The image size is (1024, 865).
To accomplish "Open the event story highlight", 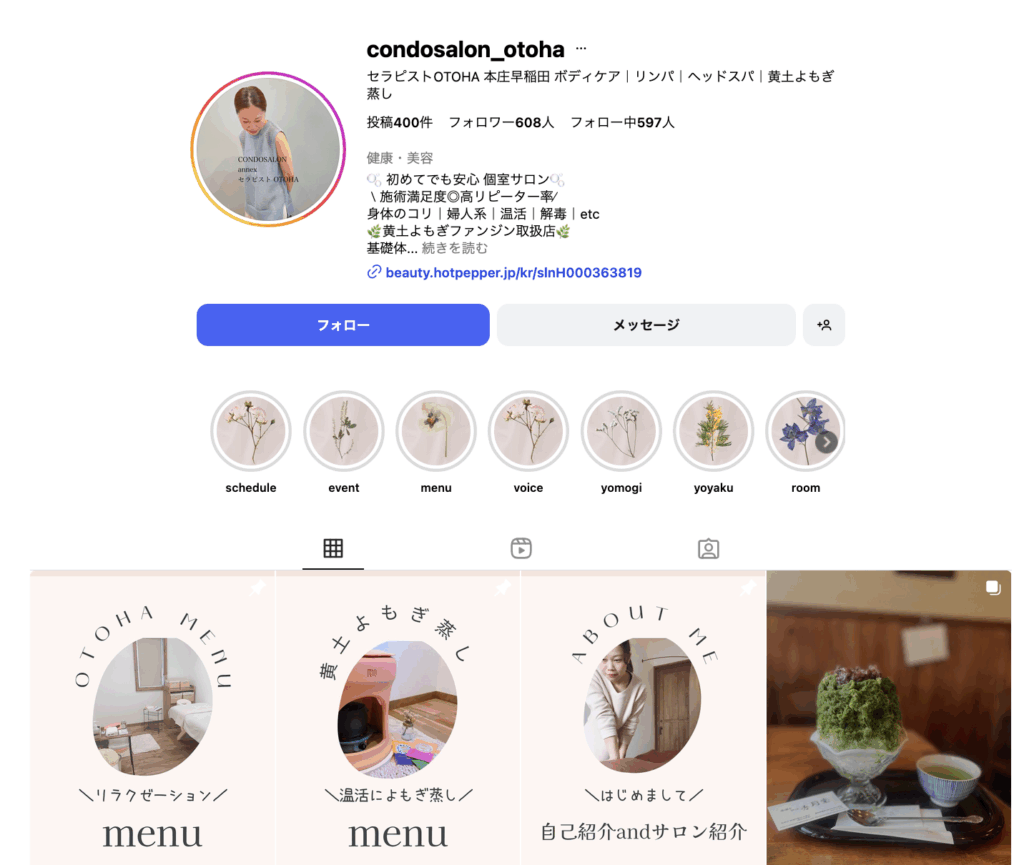I will [343, 432].
